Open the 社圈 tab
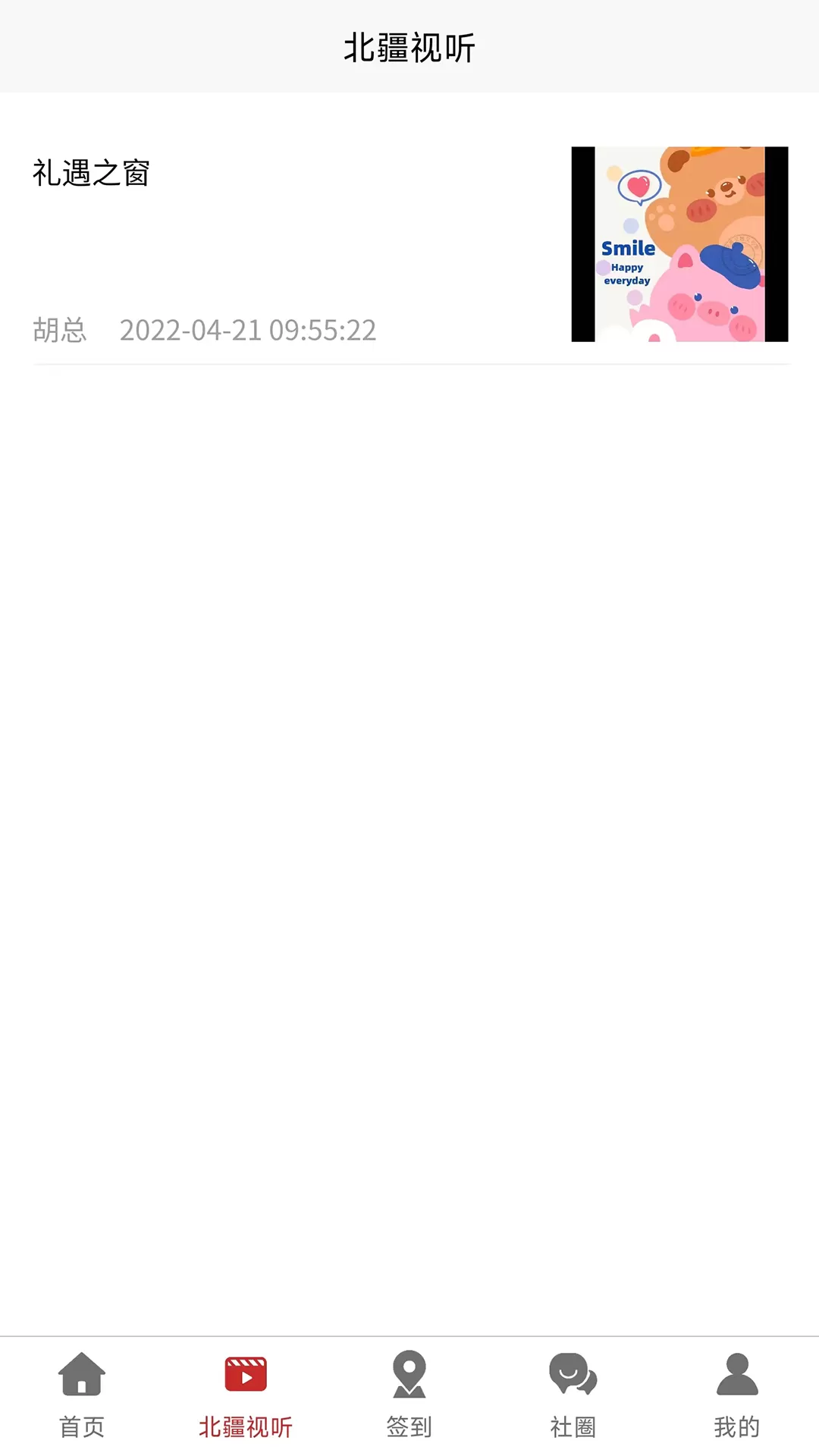 click(573, 1395)
